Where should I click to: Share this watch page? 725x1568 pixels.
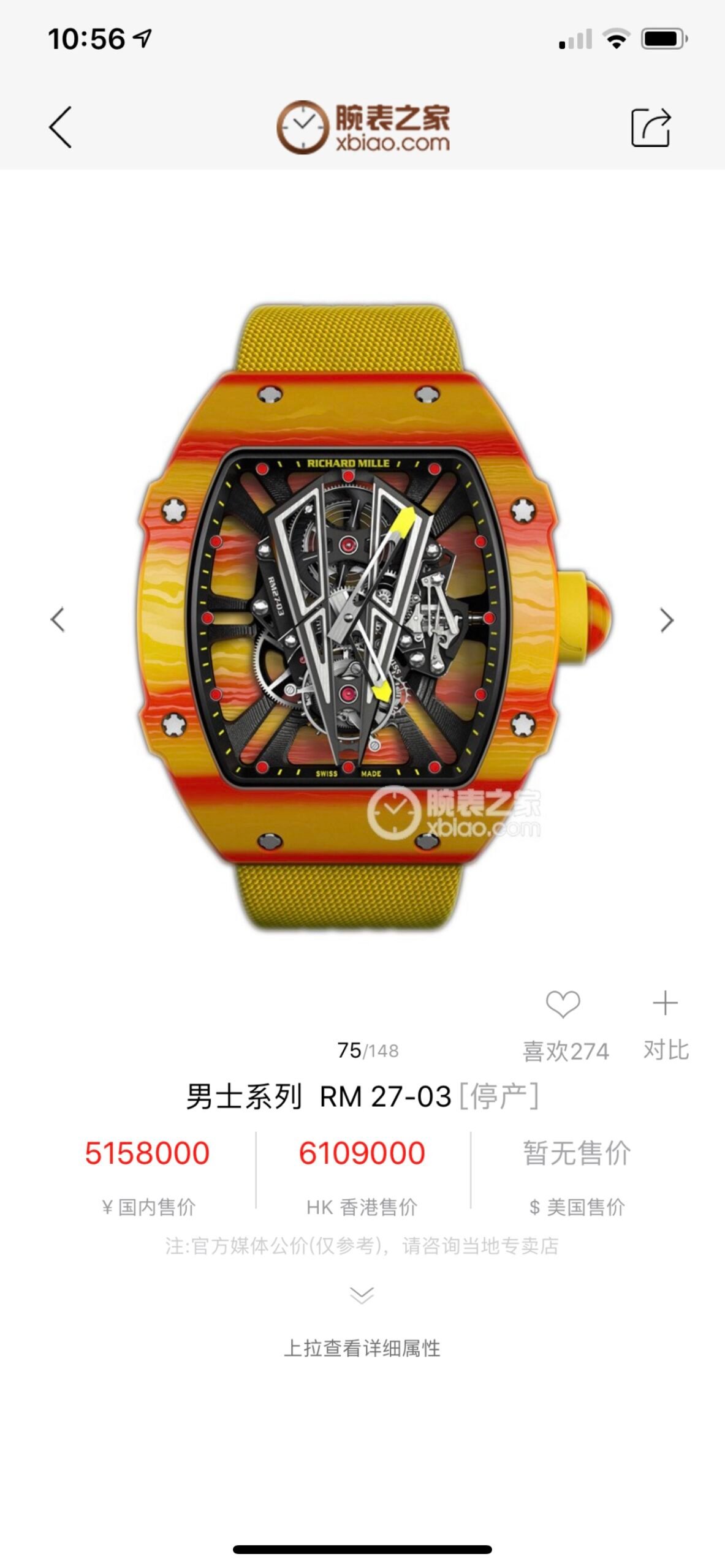(x=651, y=127)
